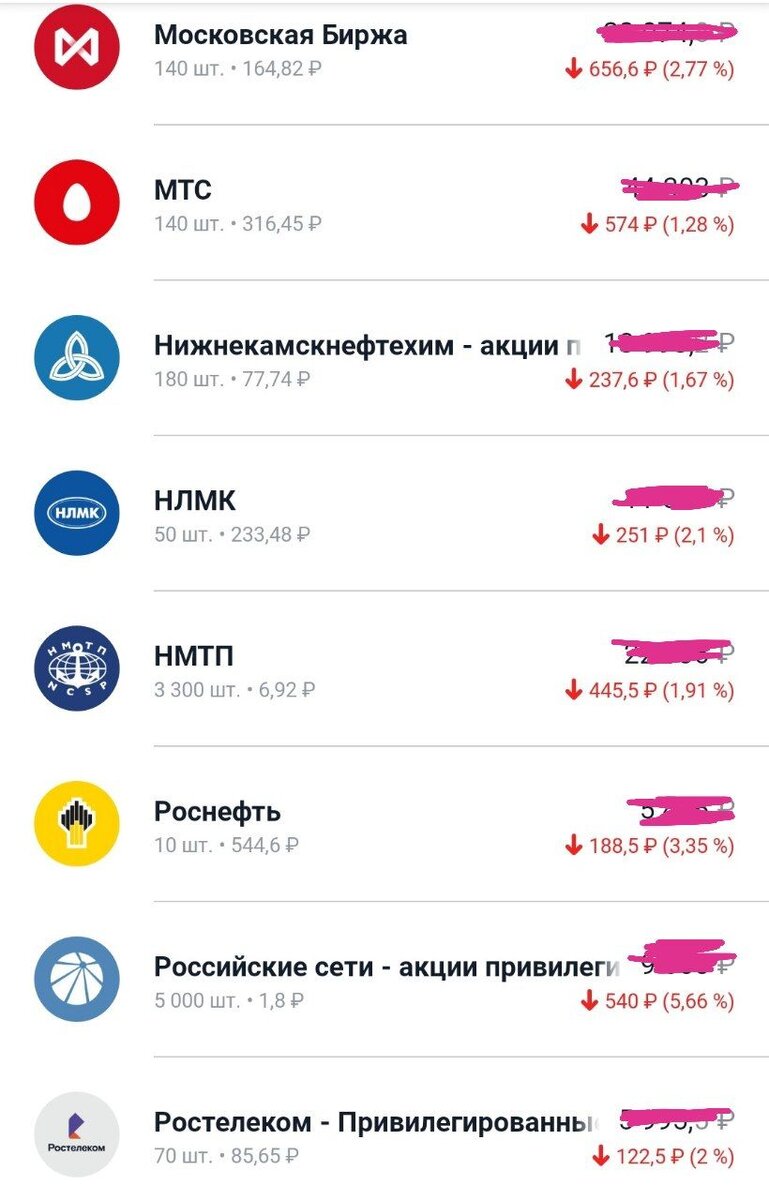Open the Московская Биржа stock position
Viewport: 769px width, 1200px height.
(x=280, y=36)
